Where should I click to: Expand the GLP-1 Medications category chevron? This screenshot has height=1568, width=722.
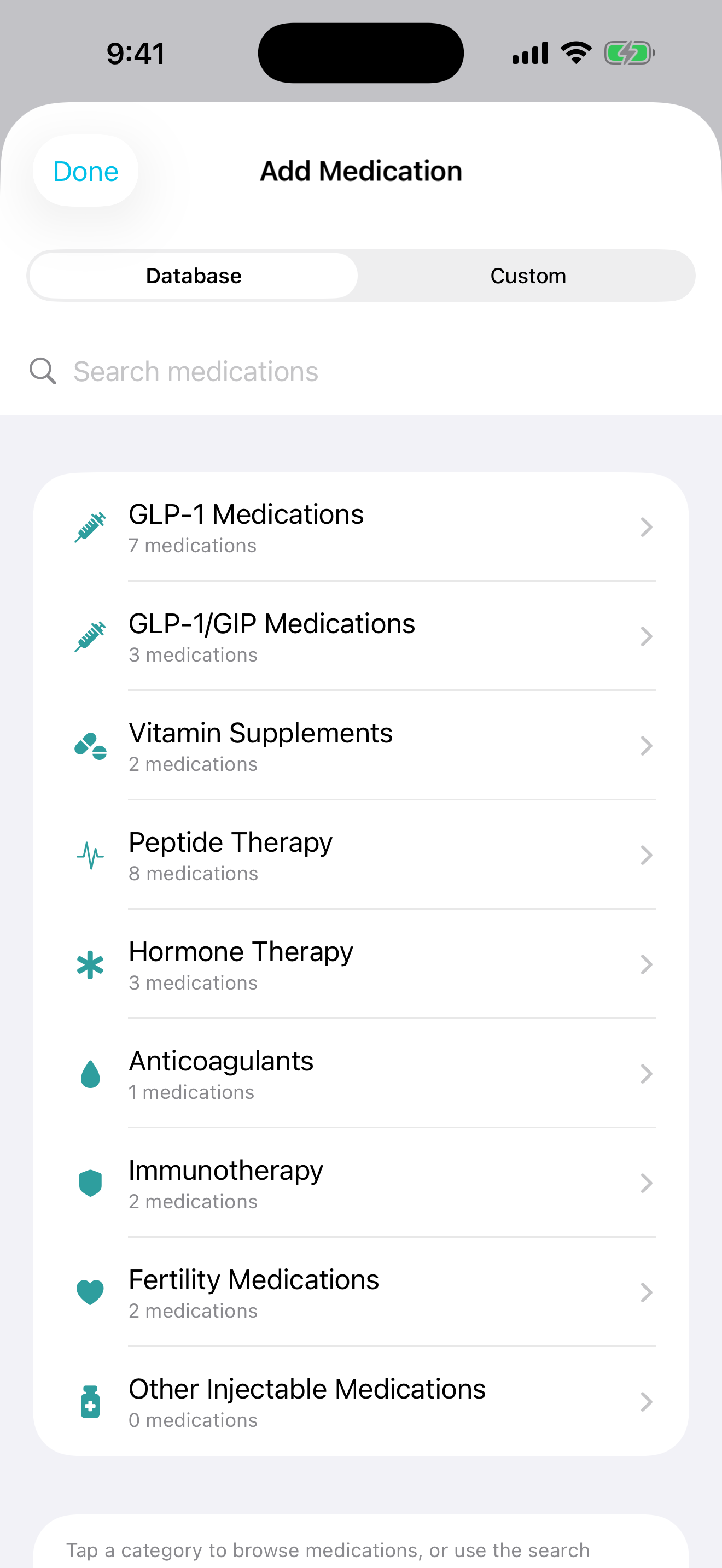(647, 527)
